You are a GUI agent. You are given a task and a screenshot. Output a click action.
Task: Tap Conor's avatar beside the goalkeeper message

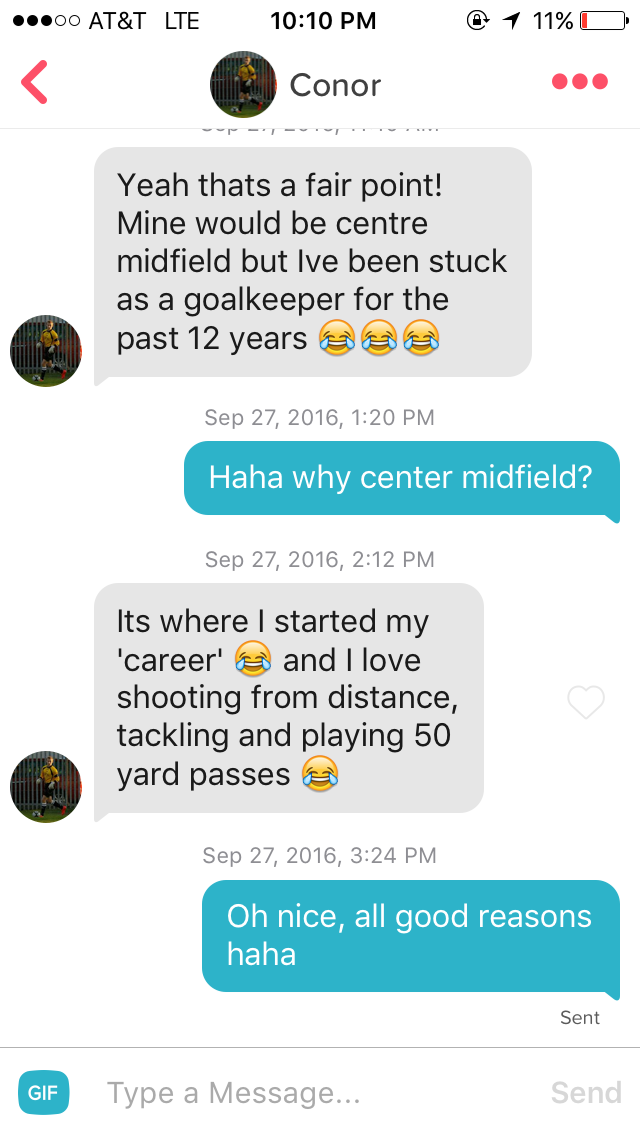coord(46,351)
